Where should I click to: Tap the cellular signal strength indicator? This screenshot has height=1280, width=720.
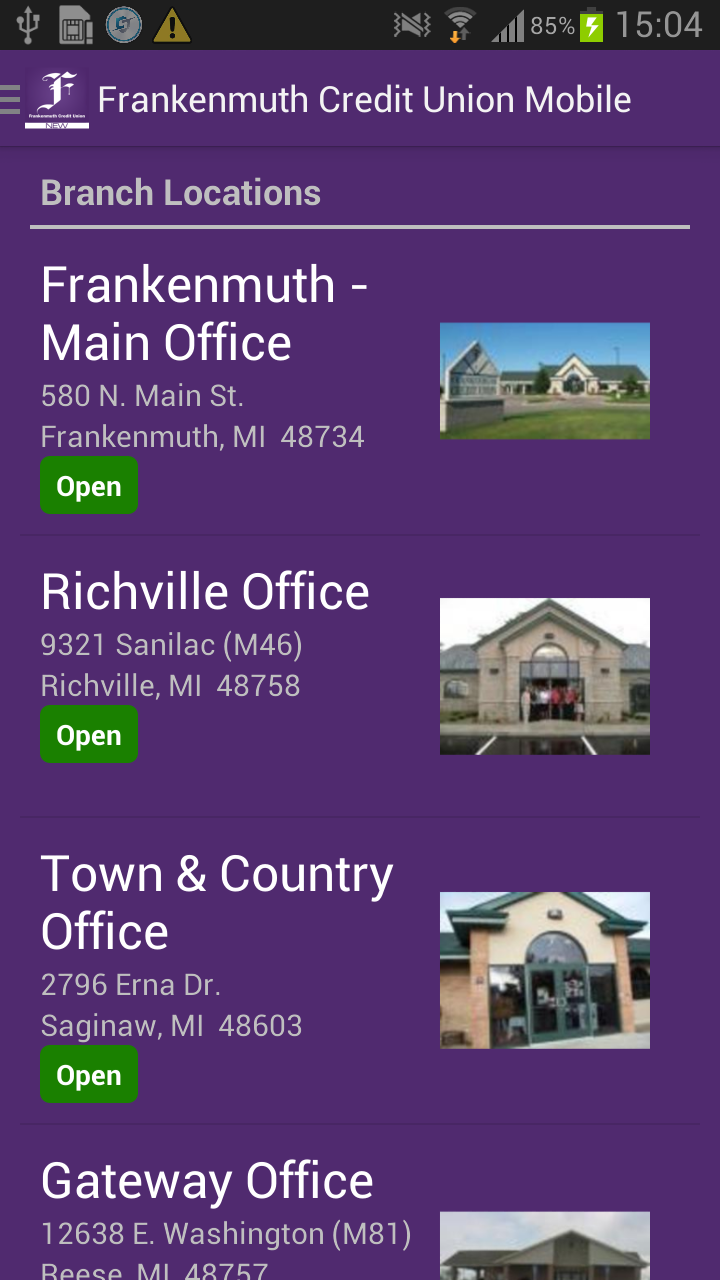[506, 26]
